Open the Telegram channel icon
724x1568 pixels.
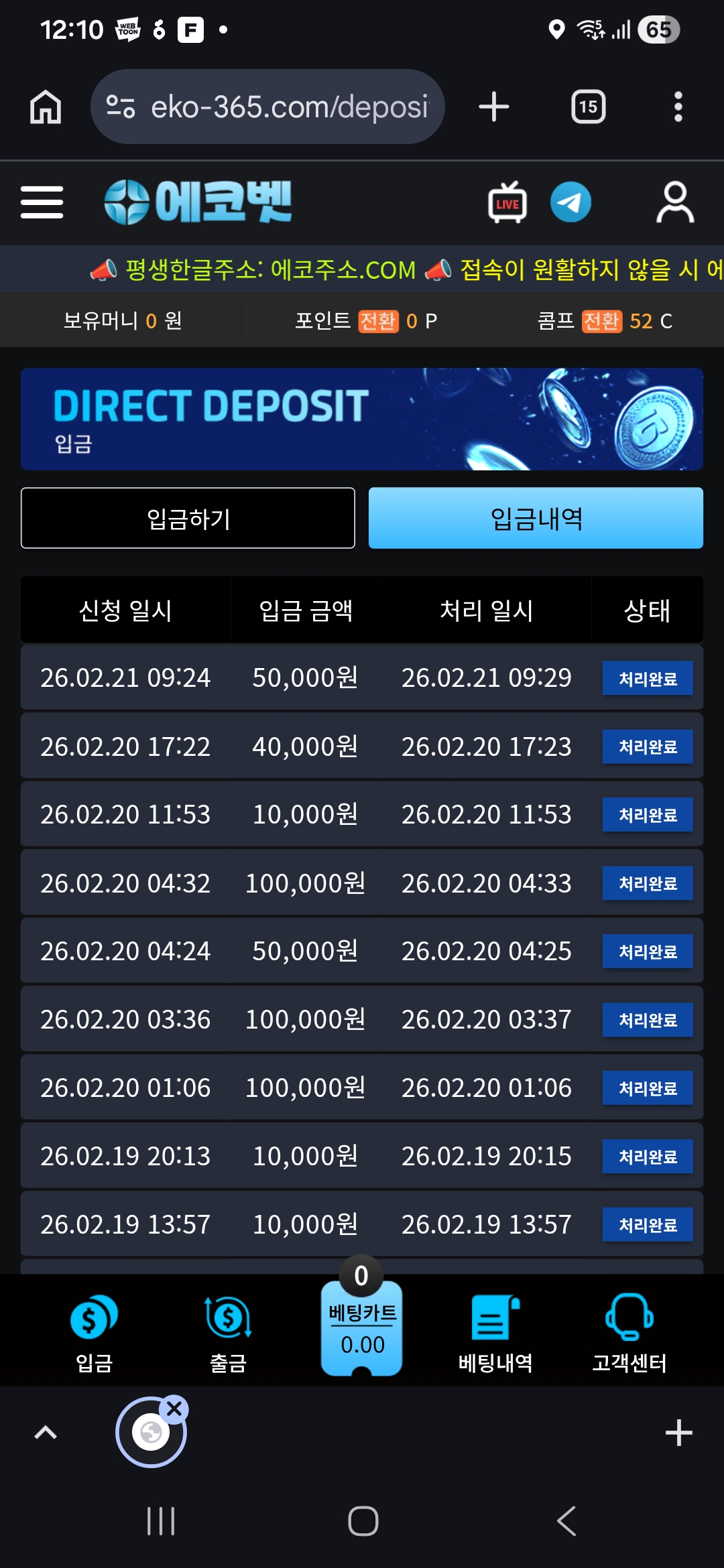tap(570, 202)
